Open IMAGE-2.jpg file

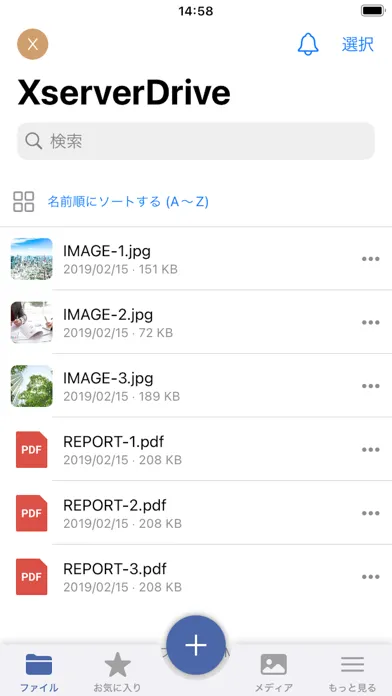(x=196, y=322)
